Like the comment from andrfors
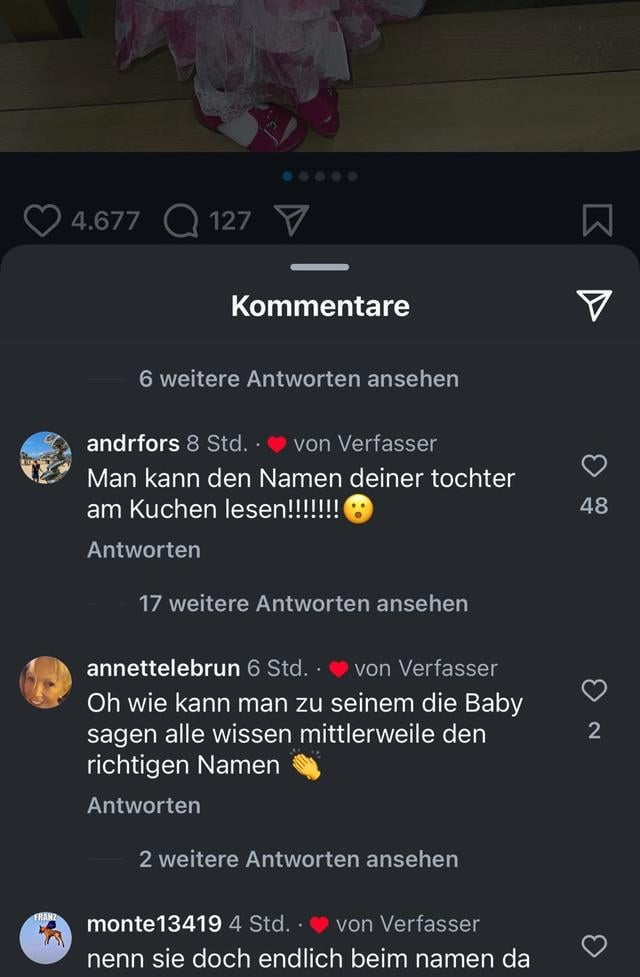Viewport: 640px width, 977px height. point(594,466)
